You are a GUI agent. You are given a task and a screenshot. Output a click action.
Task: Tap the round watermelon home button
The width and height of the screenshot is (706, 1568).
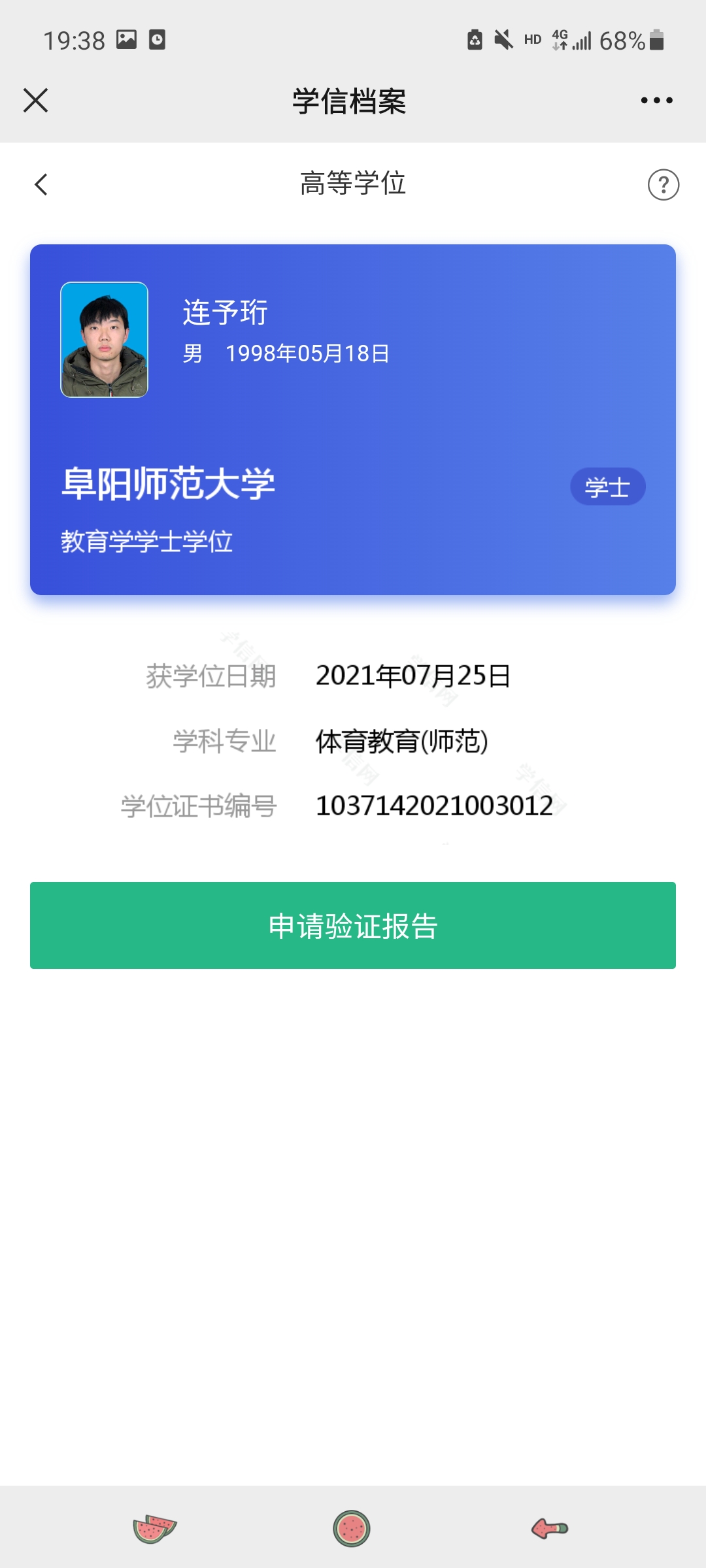click(352, 1529)
